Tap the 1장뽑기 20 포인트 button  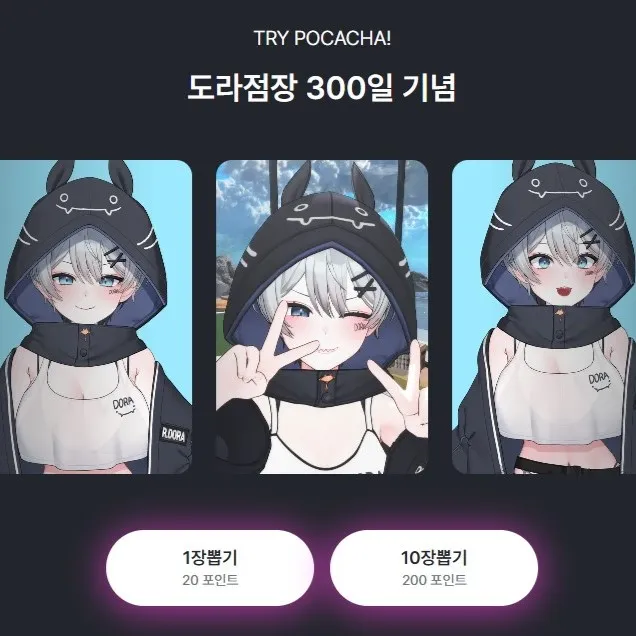(210, 568)
